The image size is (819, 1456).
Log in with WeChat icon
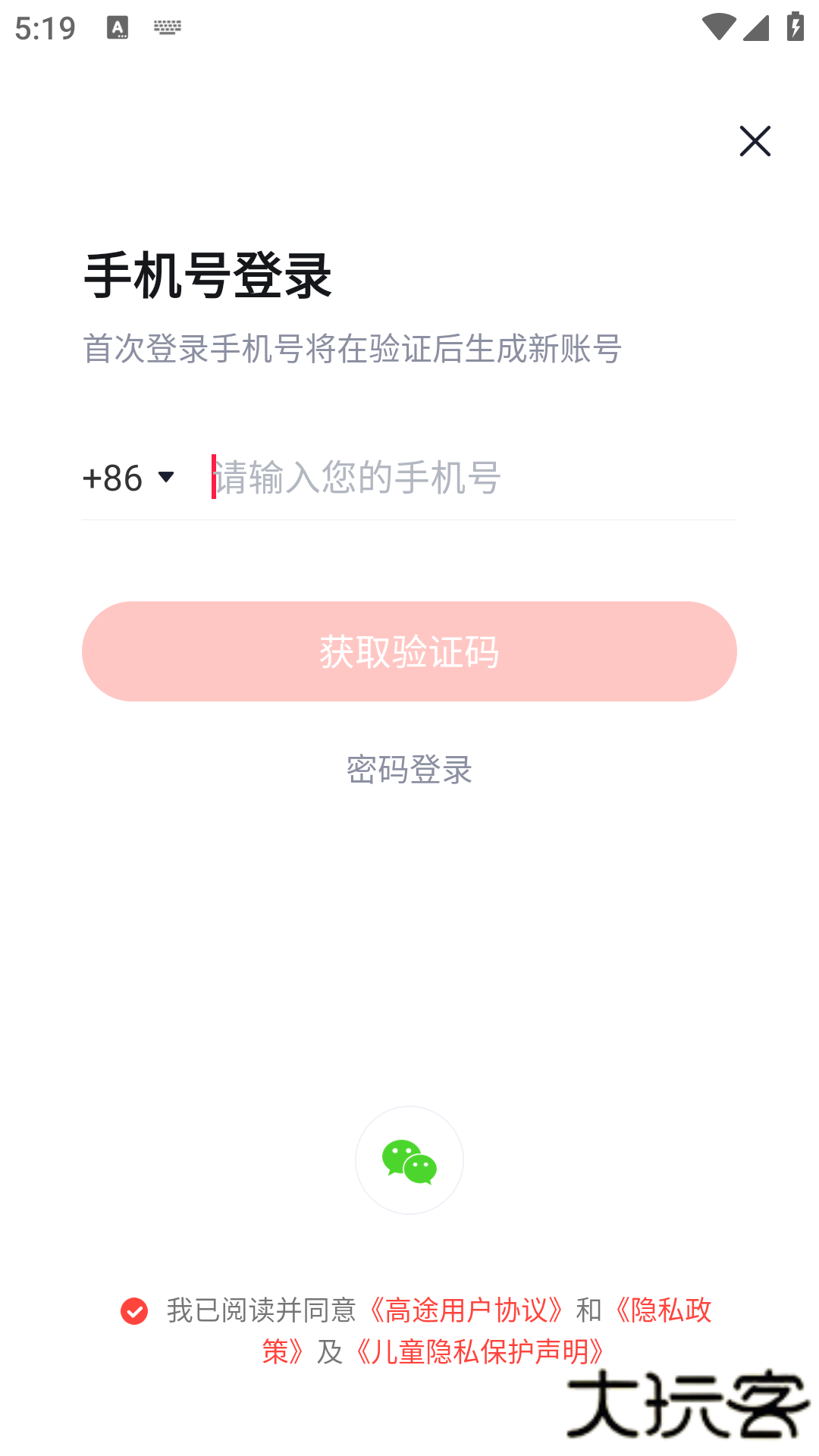pos(409,1160)
